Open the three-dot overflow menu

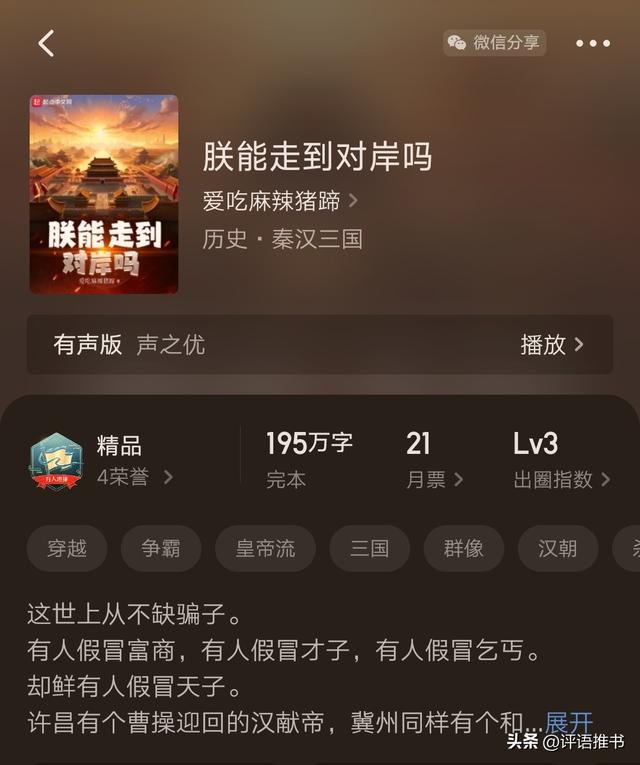pyautogui.click(x=592, y=43)
